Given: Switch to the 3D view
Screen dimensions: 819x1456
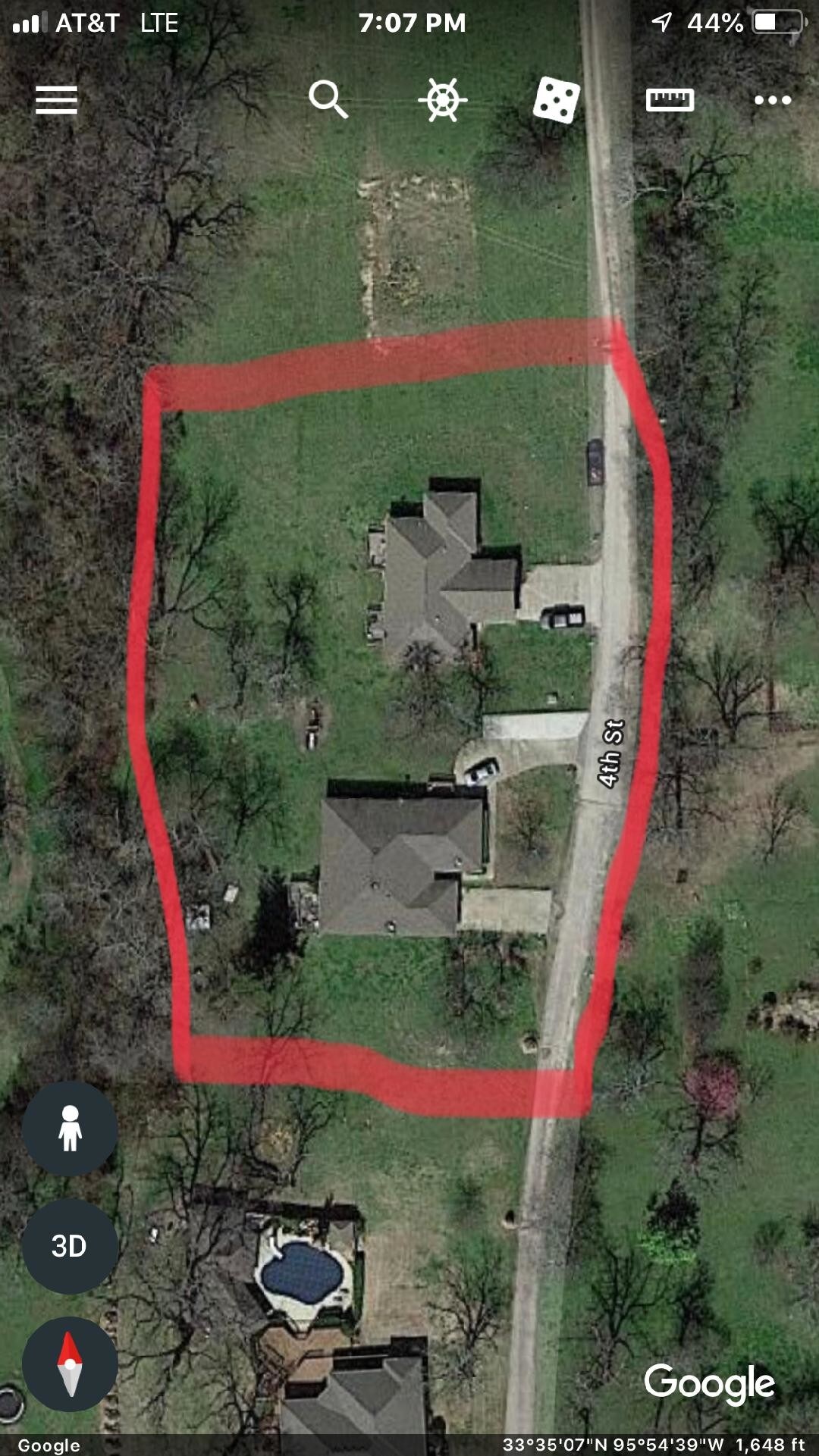Looking at the screenshot, I should 70,1246.
